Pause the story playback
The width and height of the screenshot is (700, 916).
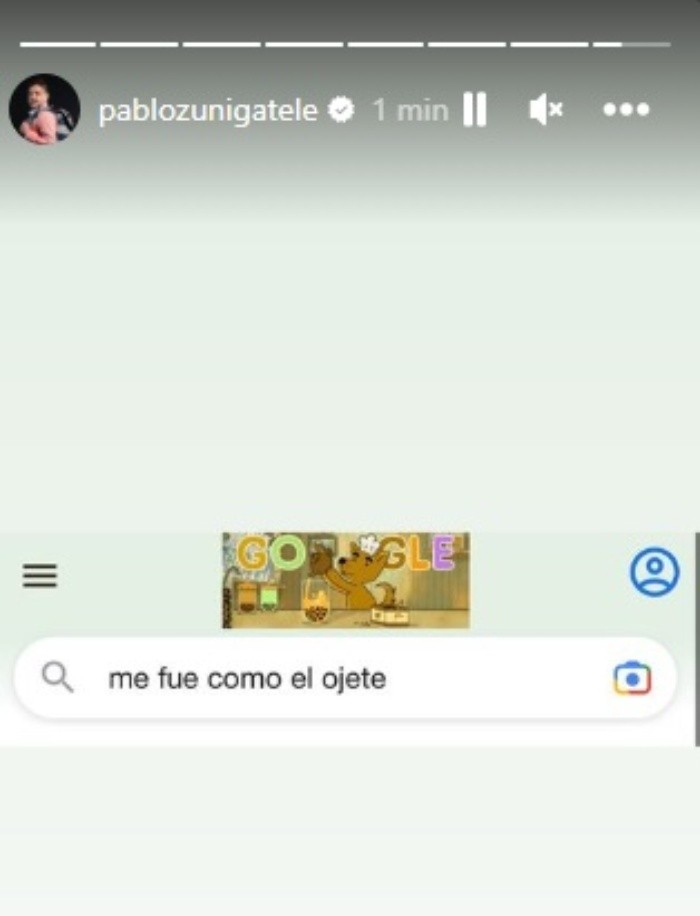[x=475, y=110]
